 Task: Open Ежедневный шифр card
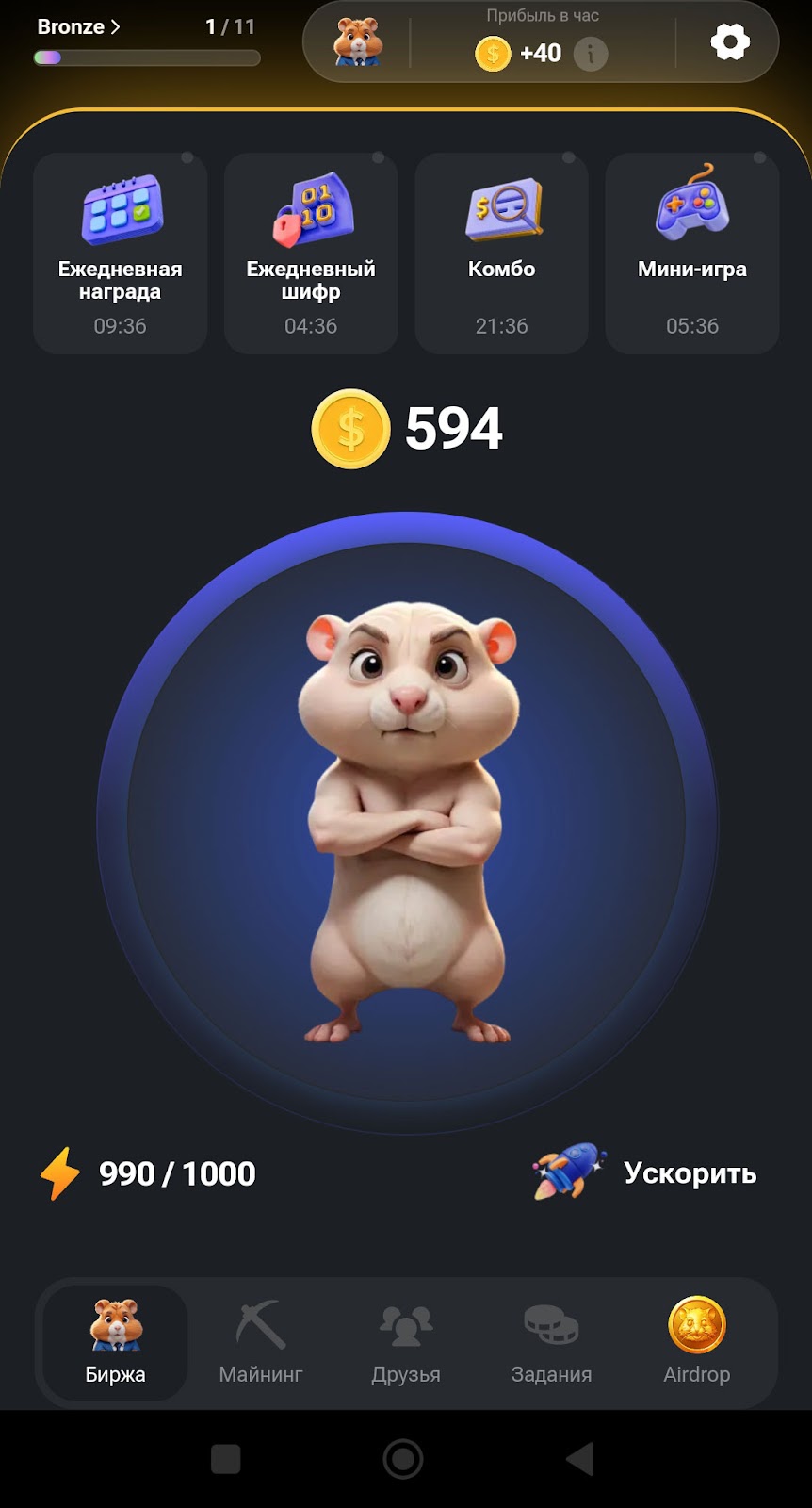coord(311,254)
